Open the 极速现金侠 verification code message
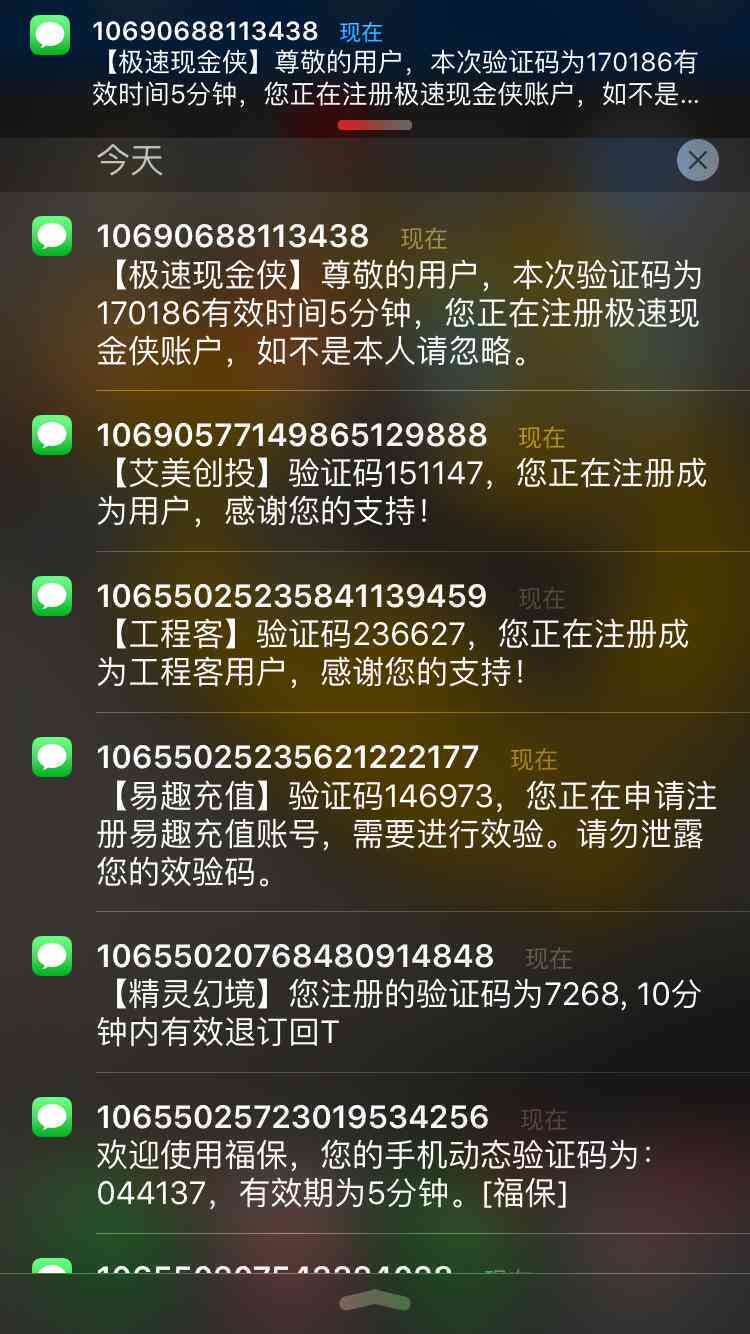750x1334 pixels. tap(400, 295)
